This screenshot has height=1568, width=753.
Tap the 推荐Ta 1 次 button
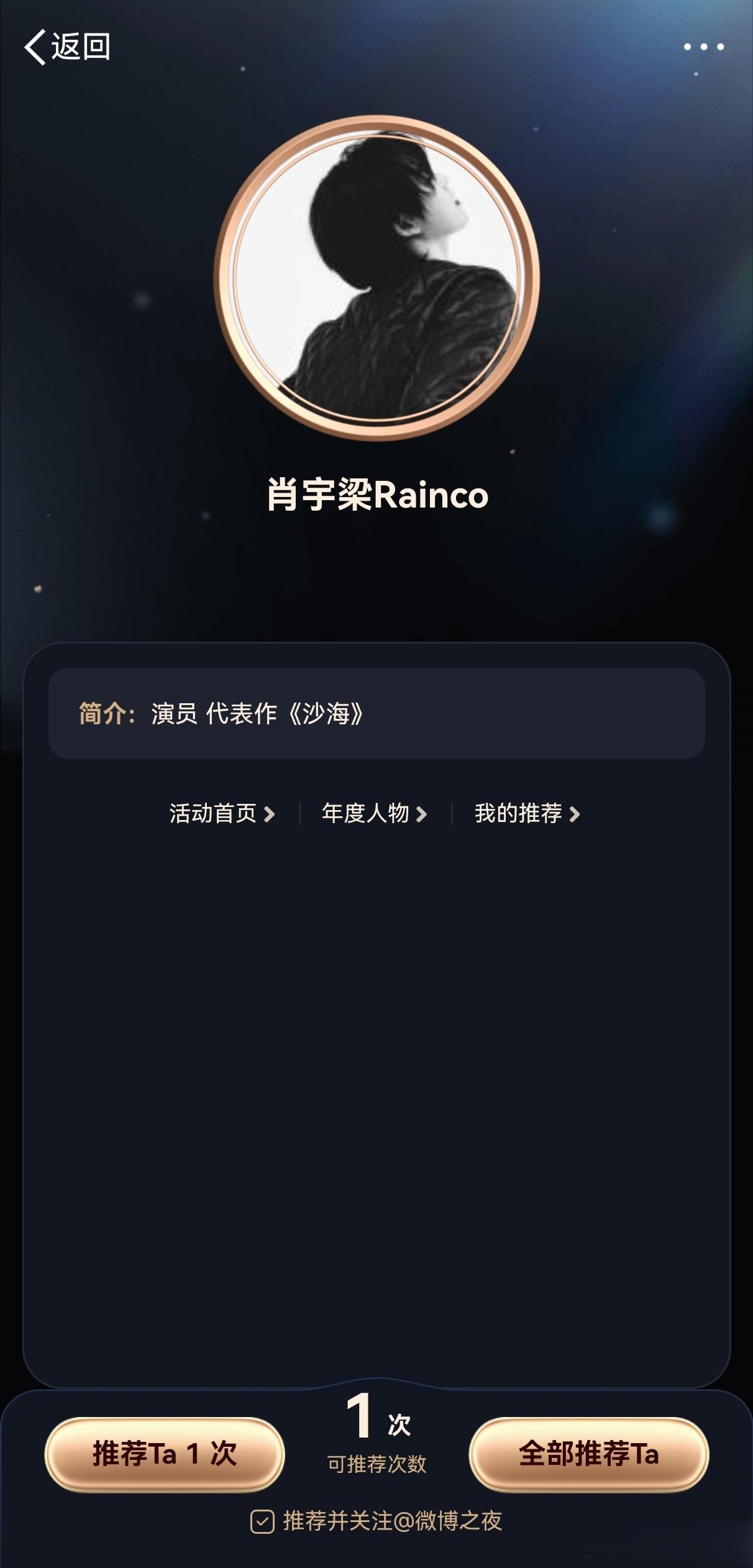coord(165,1454)
